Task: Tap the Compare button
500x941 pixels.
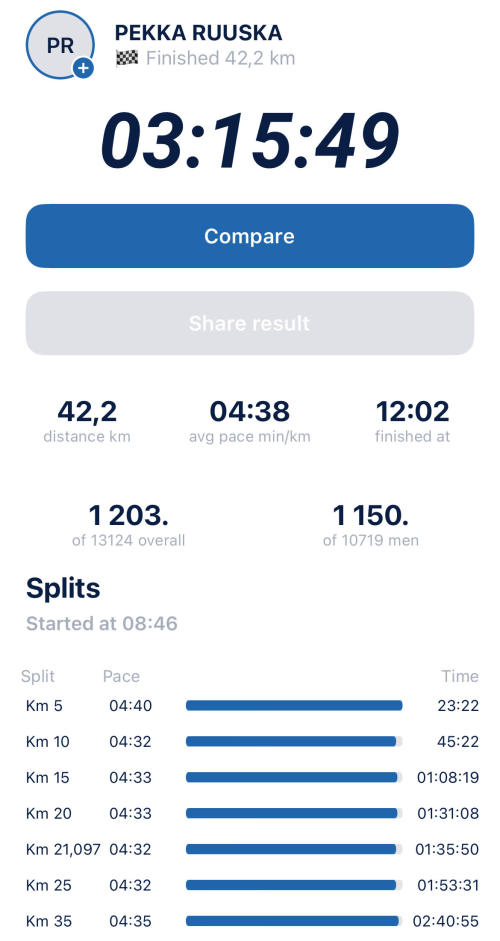Action: (x=250, y=236)
